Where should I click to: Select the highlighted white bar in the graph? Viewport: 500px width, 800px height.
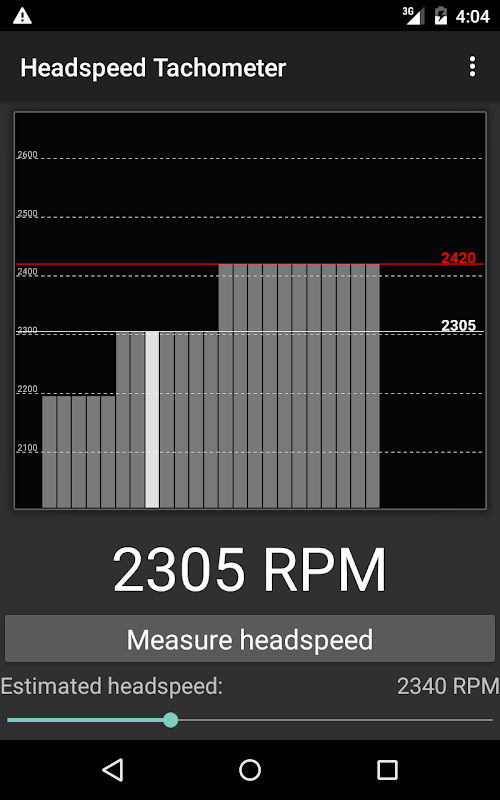[x=153, y=420]
